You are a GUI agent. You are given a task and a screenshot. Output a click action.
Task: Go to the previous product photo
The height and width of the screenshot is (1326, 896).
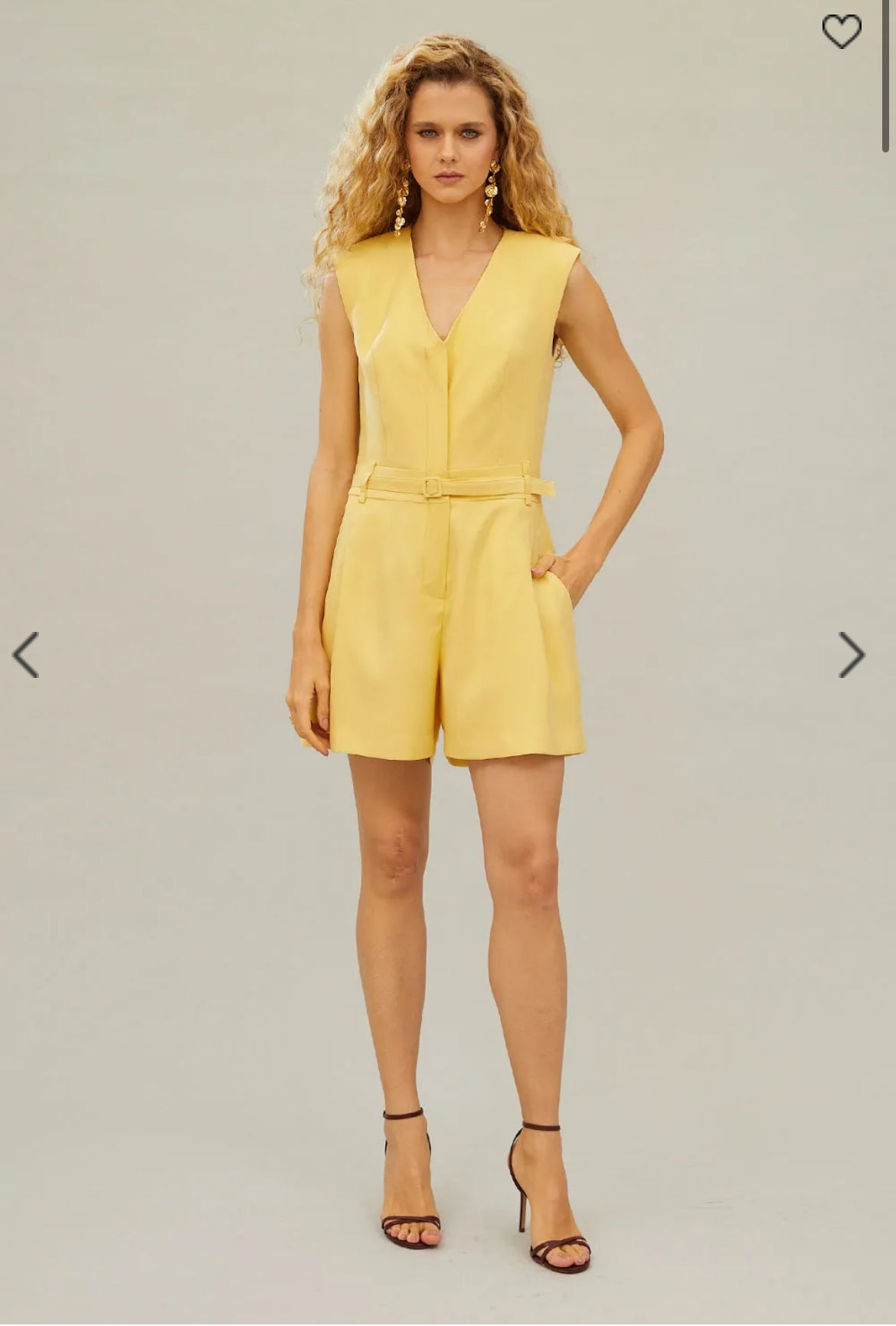tap(26, 655)
